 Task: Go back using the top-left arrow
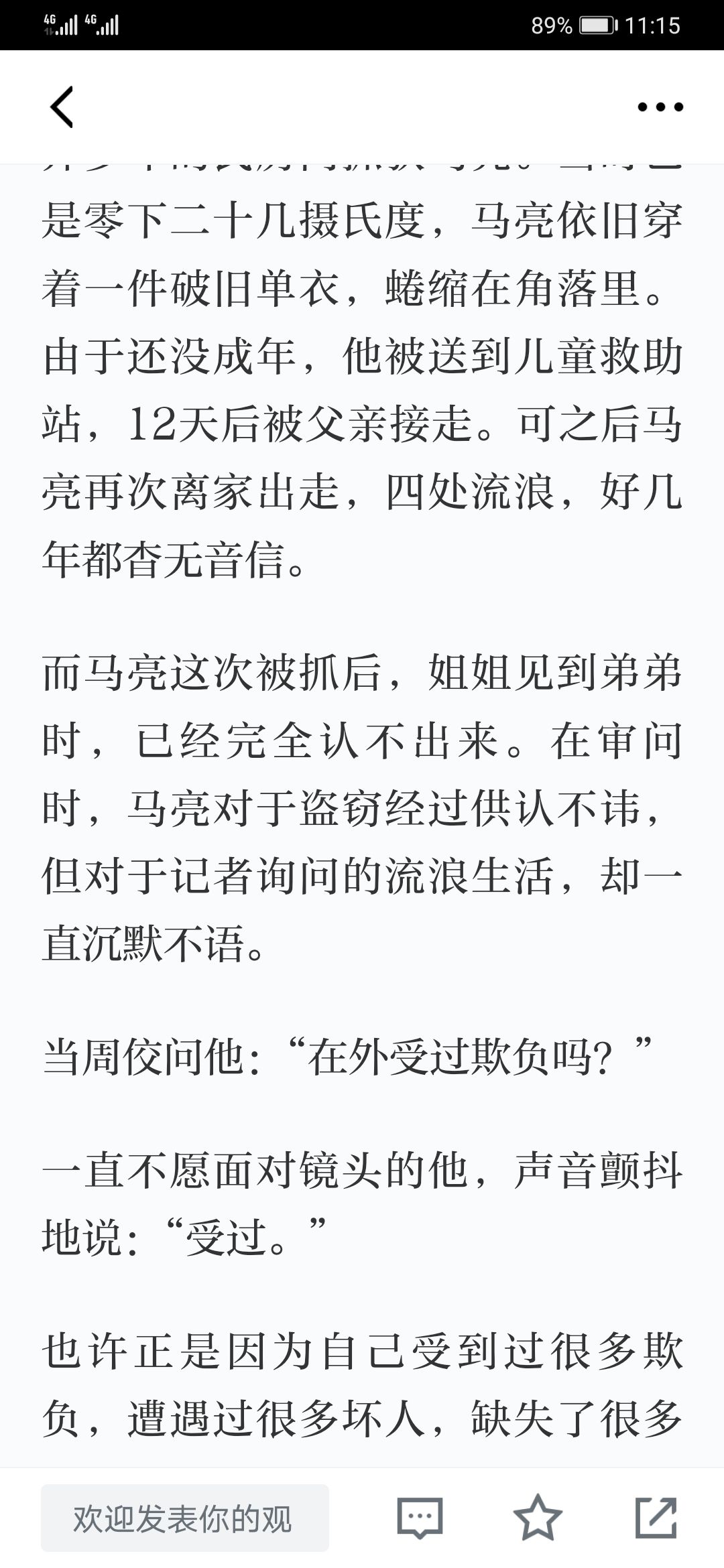pos(62,107)
